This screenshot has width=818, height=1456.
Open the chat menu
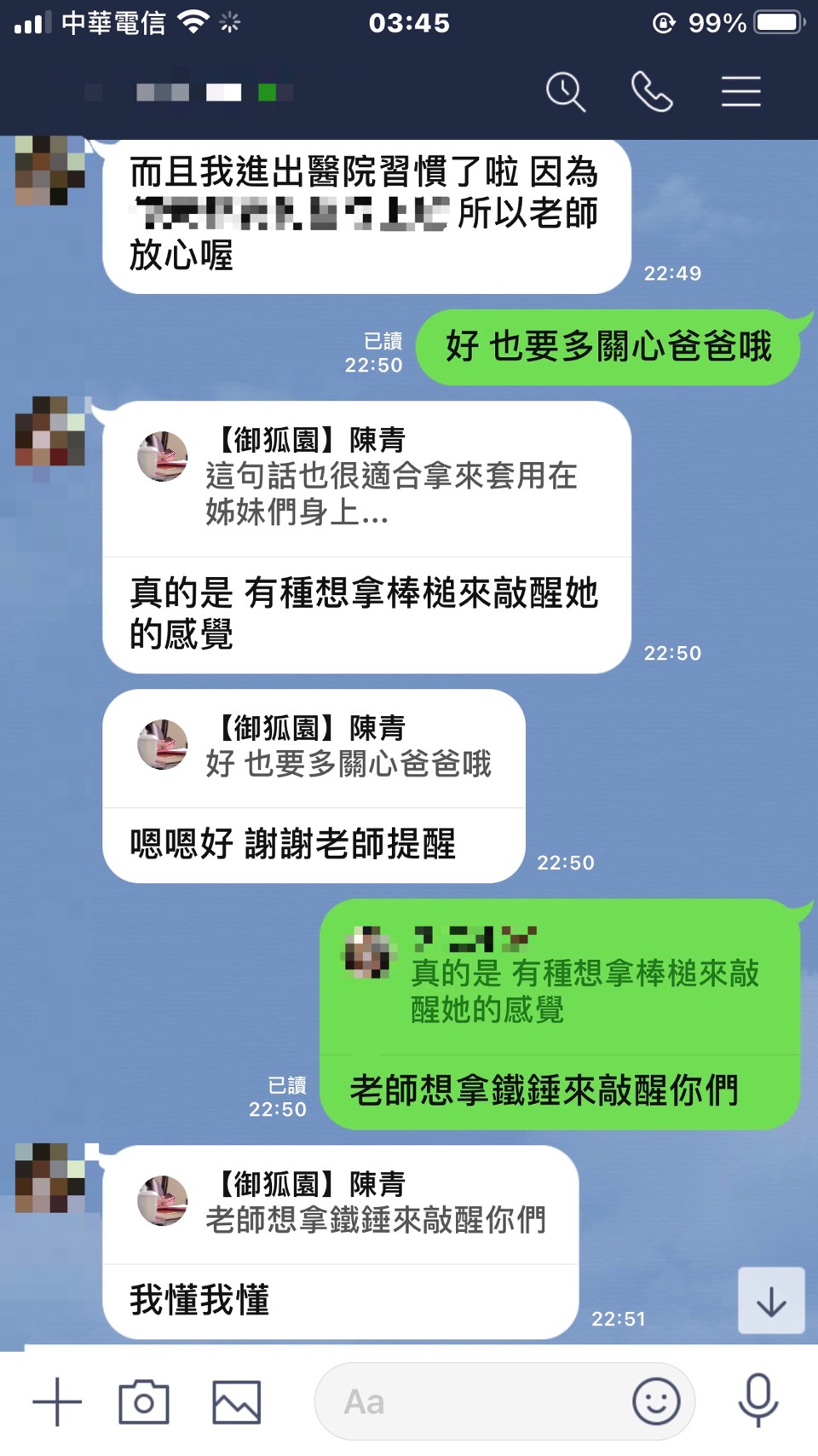[740, 91]
